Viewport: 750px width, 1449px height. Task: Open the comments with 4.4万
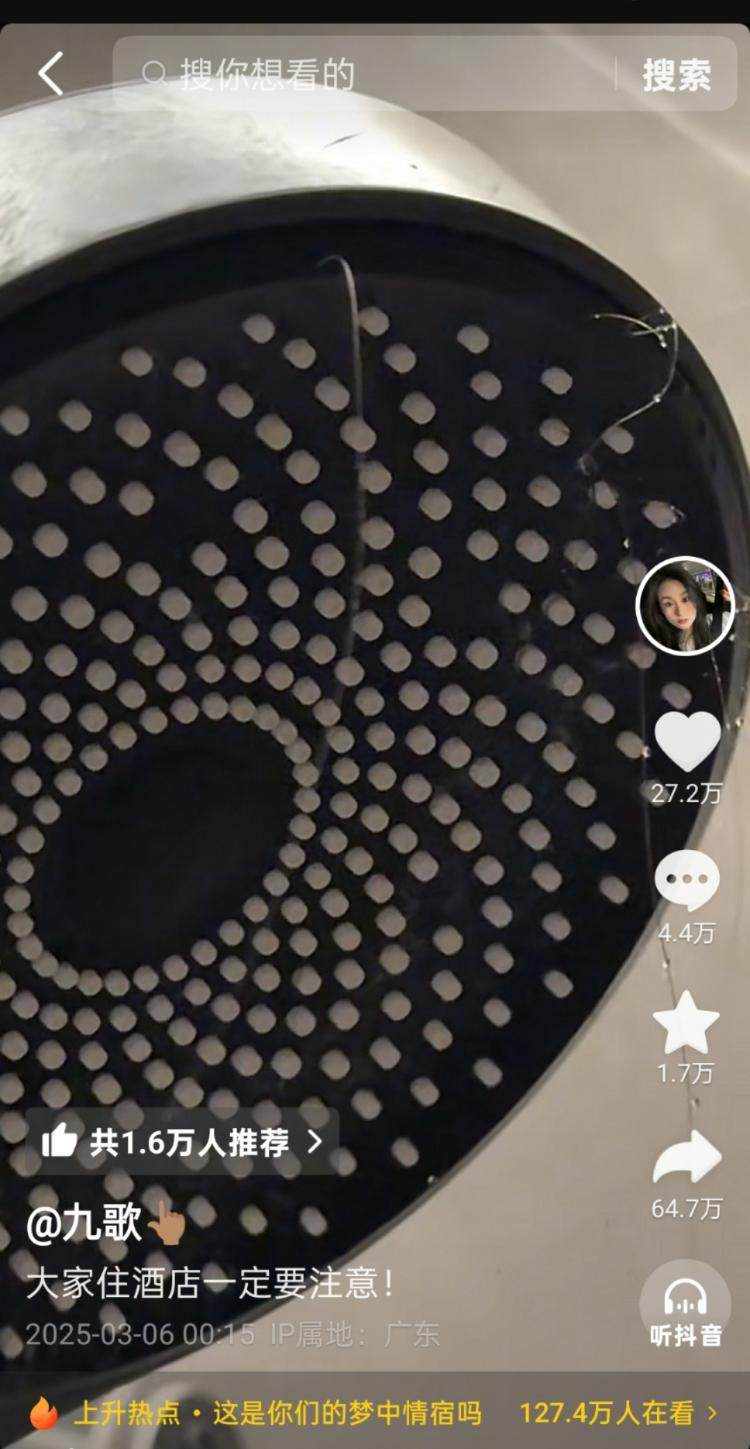[686, 882]
